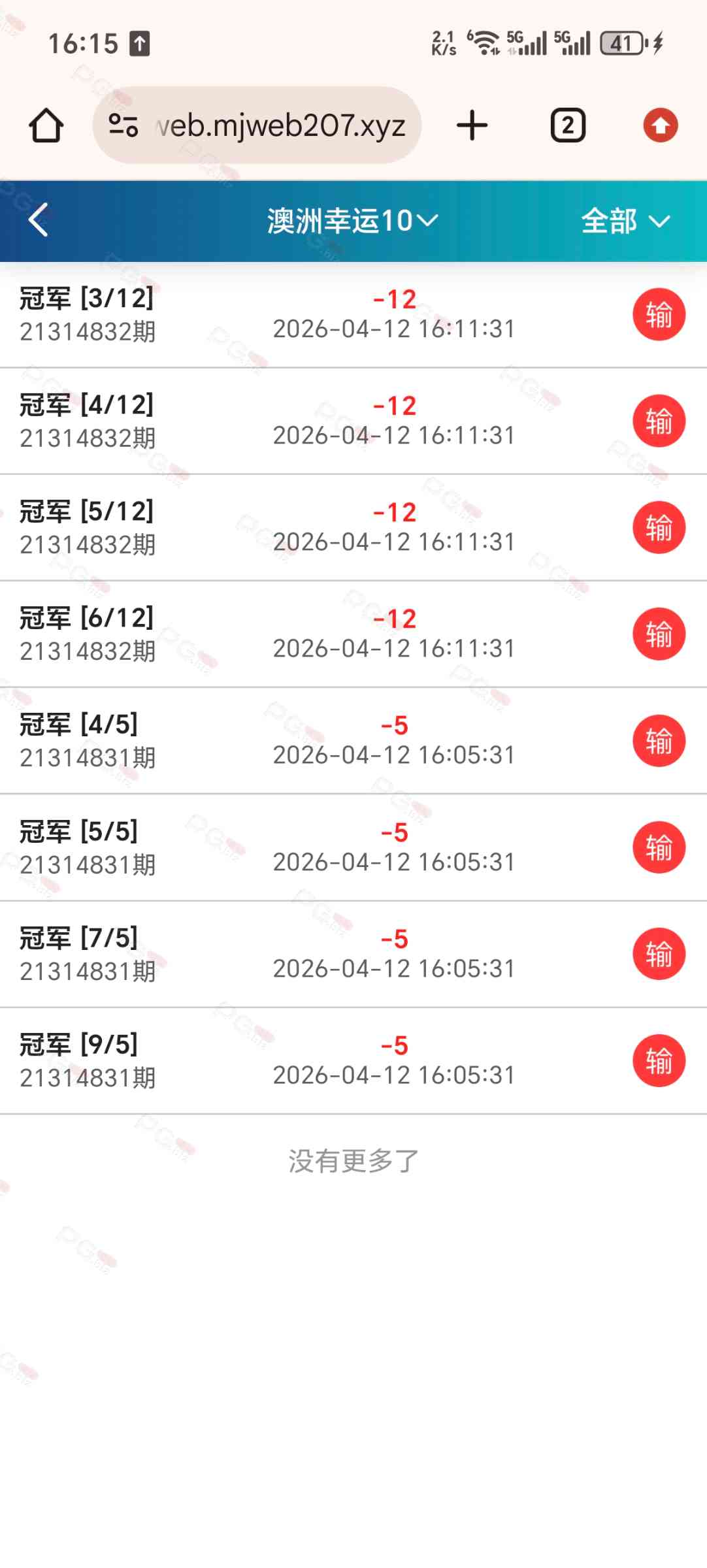The image size is (707, 1568).
Task: Go to the browser home page
Action: [46, 125]
